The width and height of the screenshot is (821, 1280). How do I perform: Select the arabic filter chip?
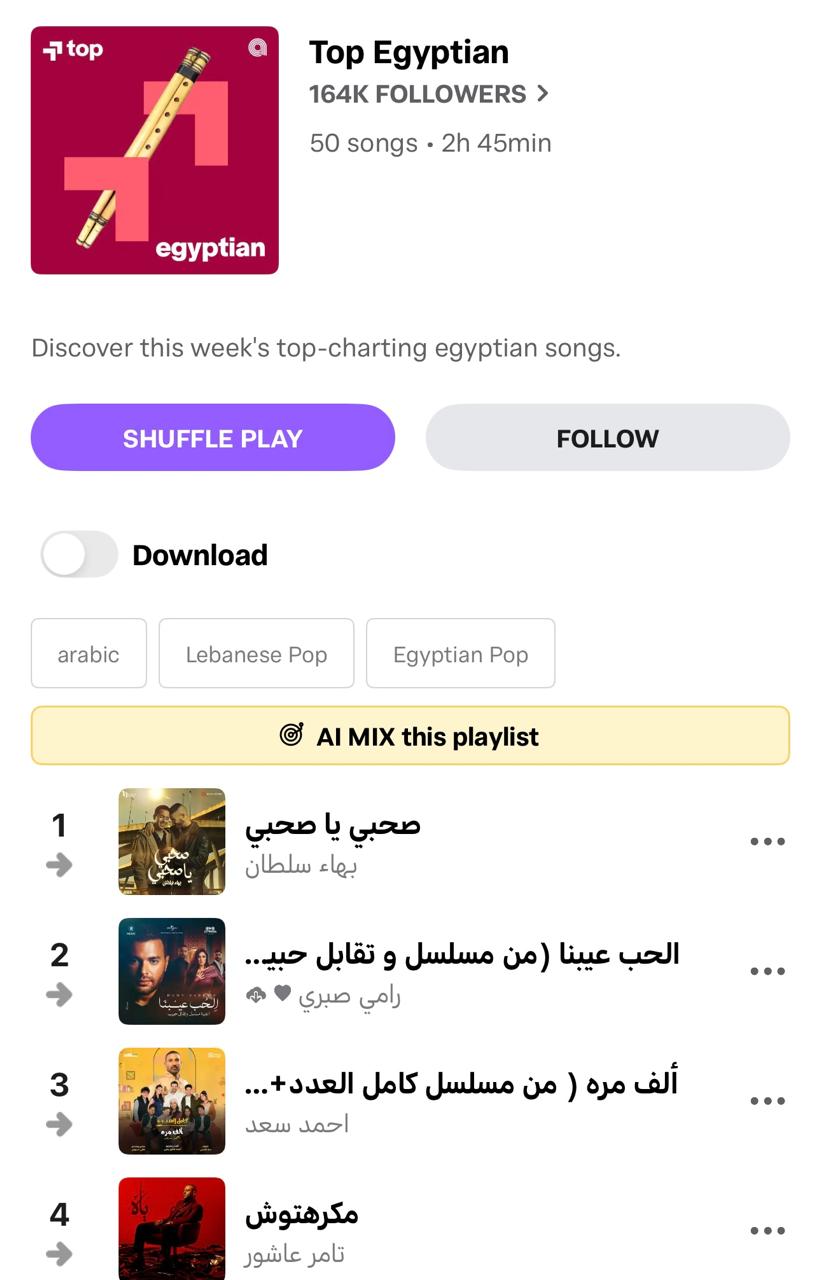coord(88,653)
